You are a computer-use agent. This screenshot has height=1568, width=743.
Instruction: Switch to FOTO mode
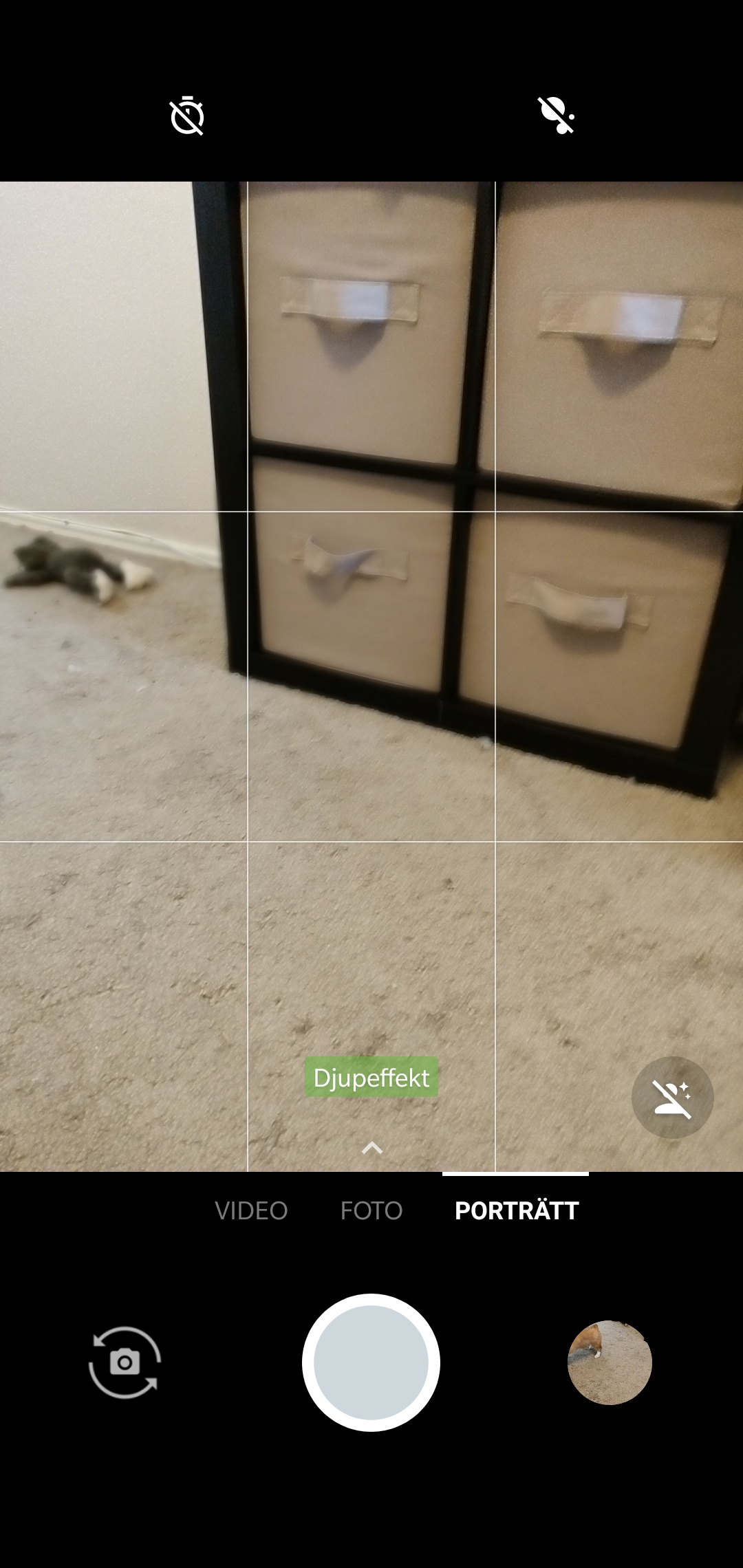tap(371, 1211)
